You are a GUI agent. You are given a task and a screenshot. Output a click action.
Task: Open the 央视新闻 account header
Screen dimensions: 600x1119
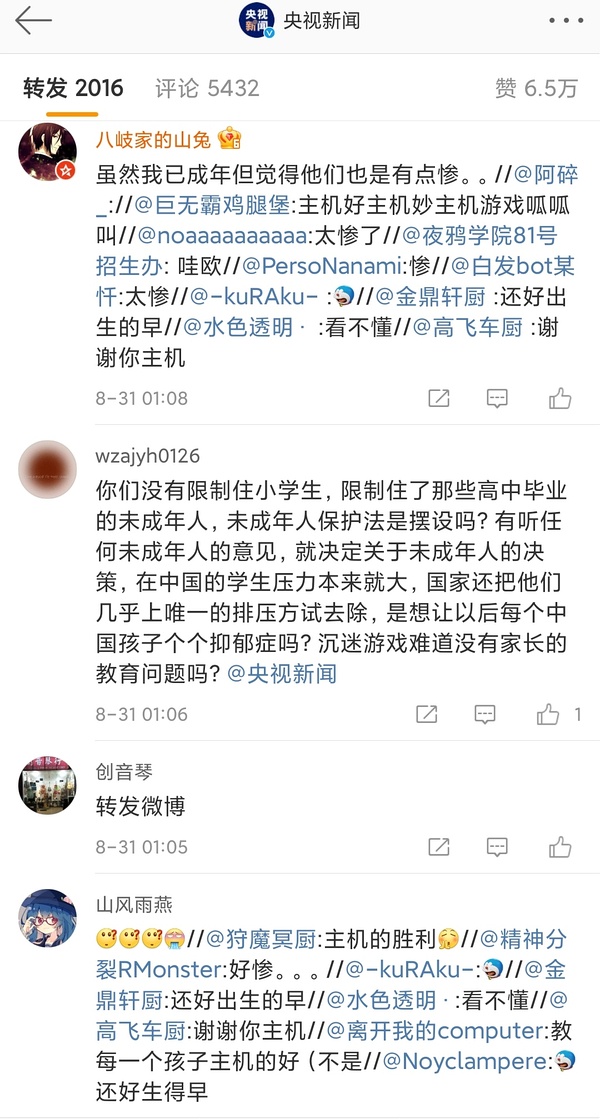pyautogui.click(x=298, y=21)
